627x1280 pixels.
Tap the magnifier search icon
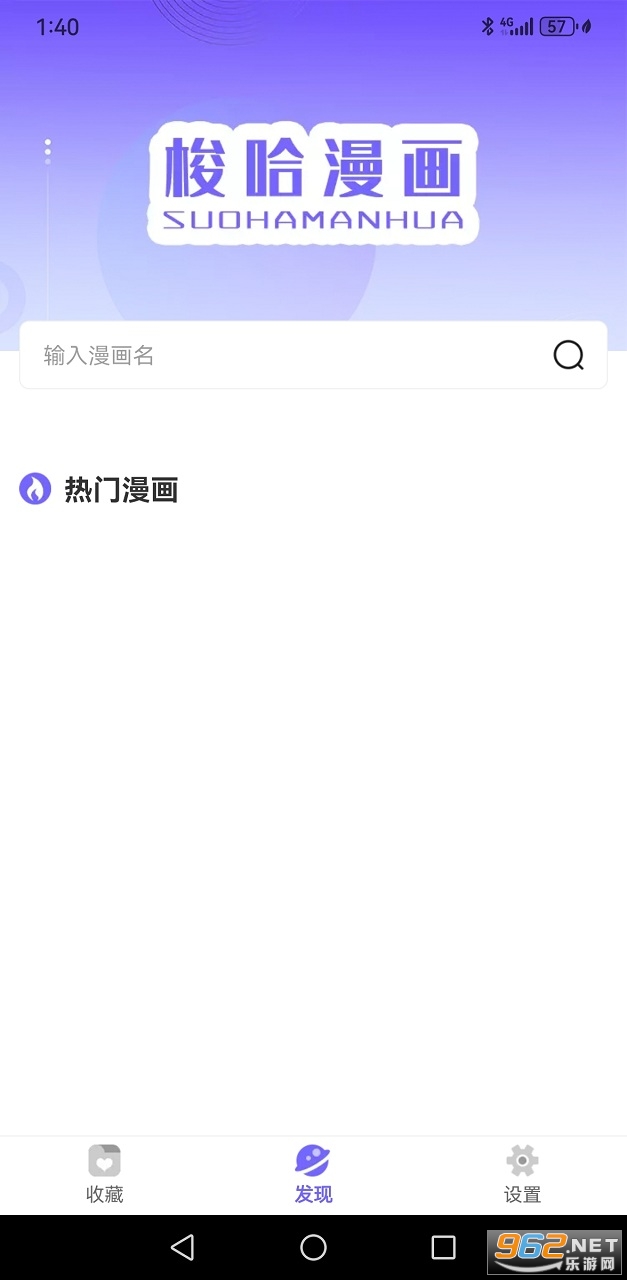[568, 356]
